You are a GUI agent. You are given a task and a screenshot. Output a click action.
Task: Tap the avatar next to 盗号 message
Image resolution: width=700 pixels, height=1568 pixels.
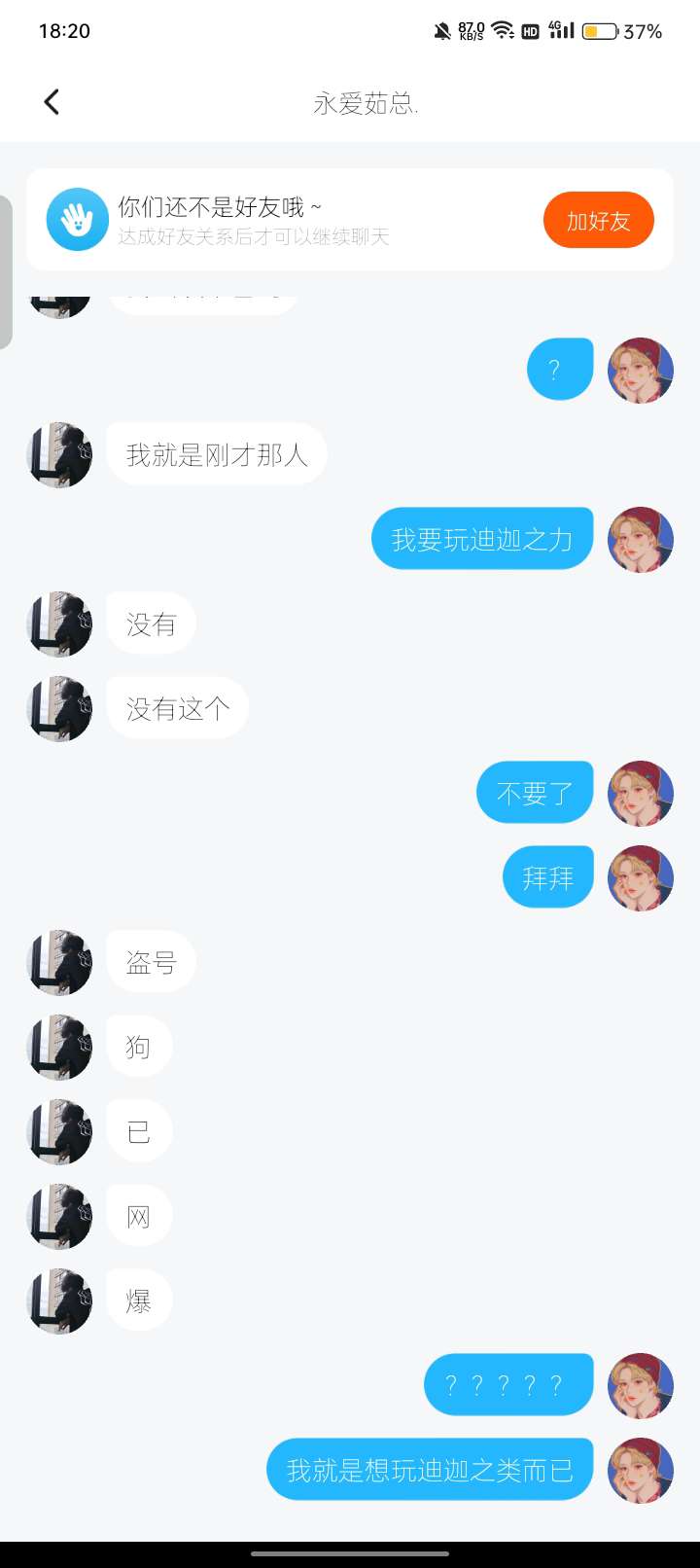59,963
